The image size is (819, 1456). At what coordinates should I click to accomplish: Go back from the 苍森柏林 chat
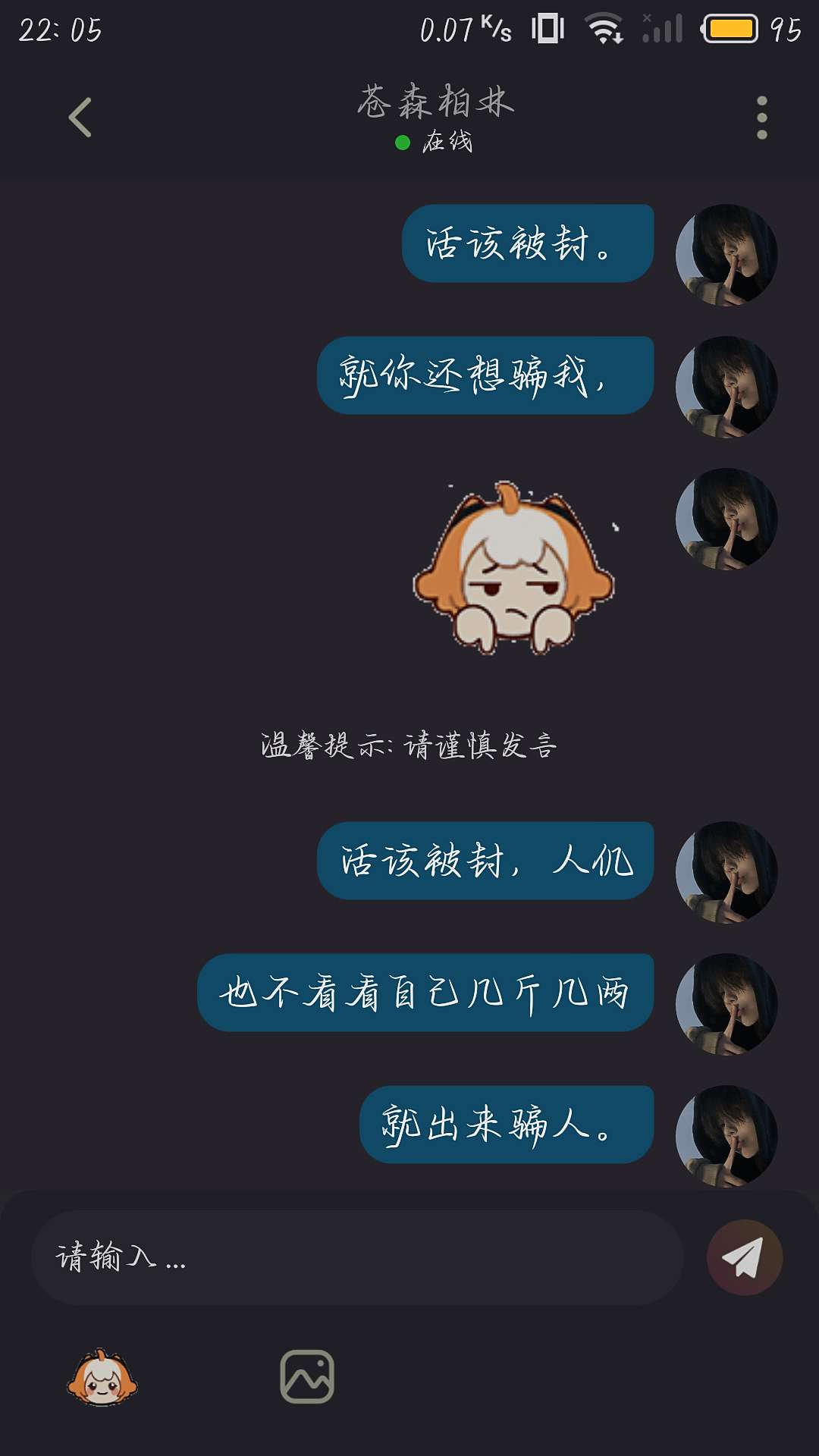point(80,118)
